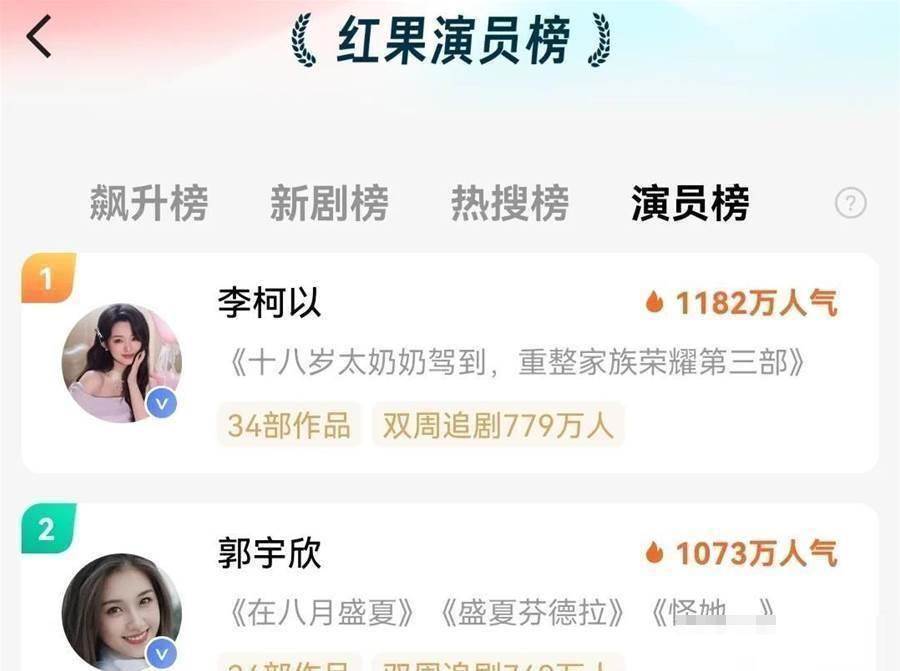This screenshot has height=671, width=900.
Task: Go back using the top-left arrow
Action: (39, 38)
